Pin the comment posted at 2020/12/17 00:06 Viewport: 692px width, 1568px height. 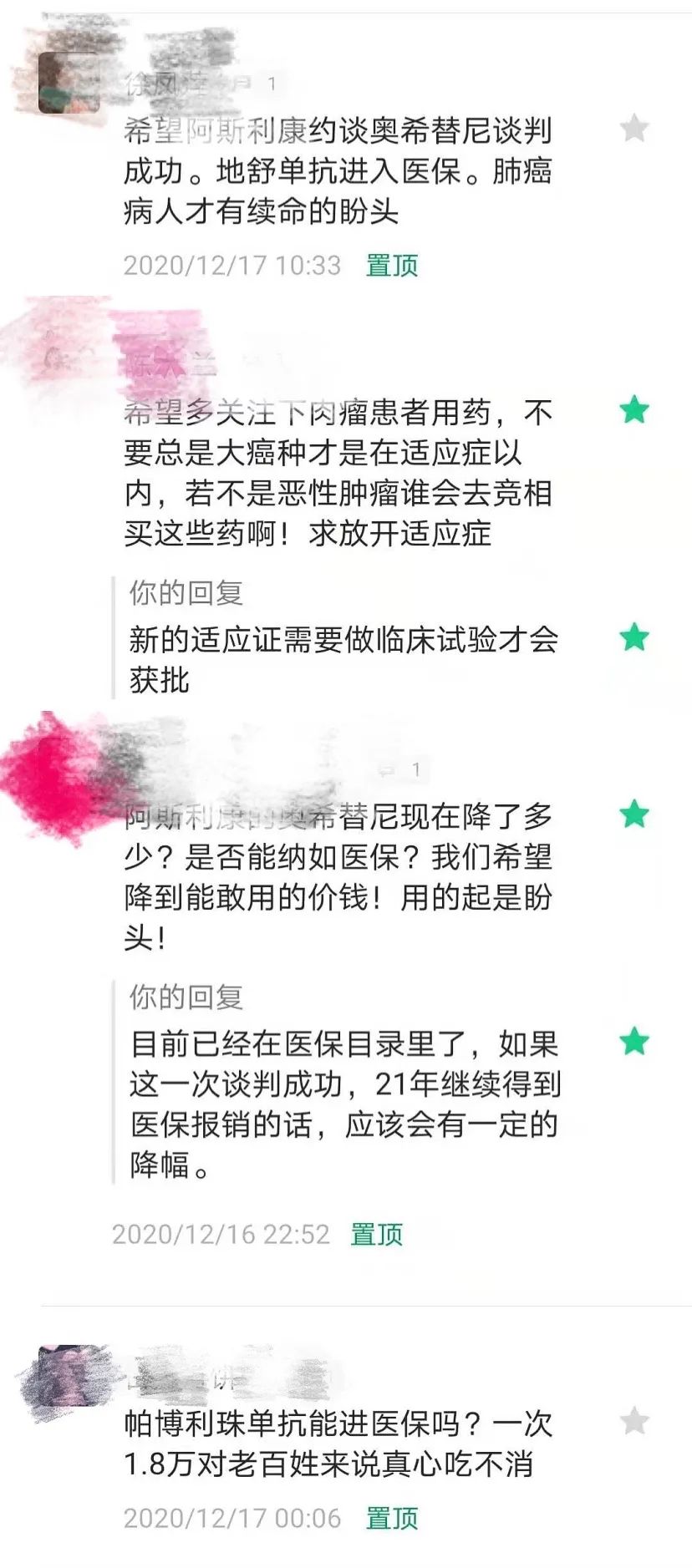click(392, 1518)
